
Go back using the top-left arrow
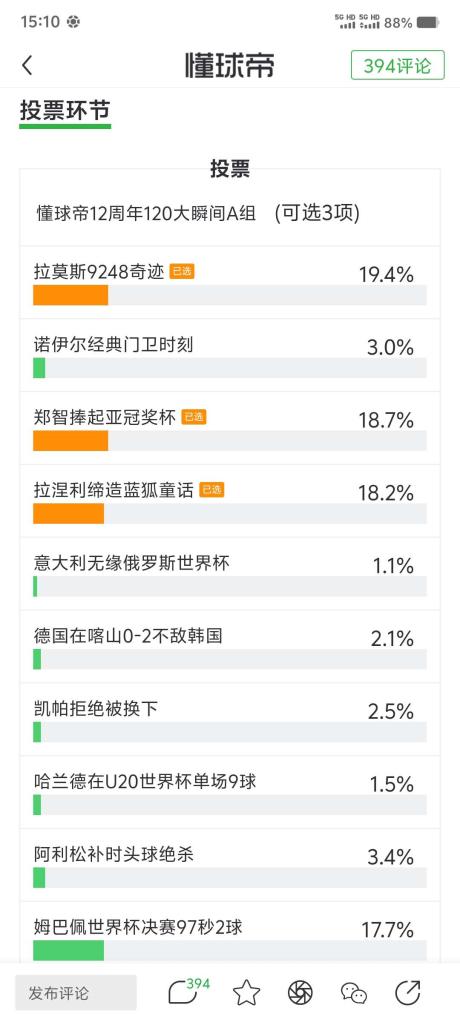(27, 66)
